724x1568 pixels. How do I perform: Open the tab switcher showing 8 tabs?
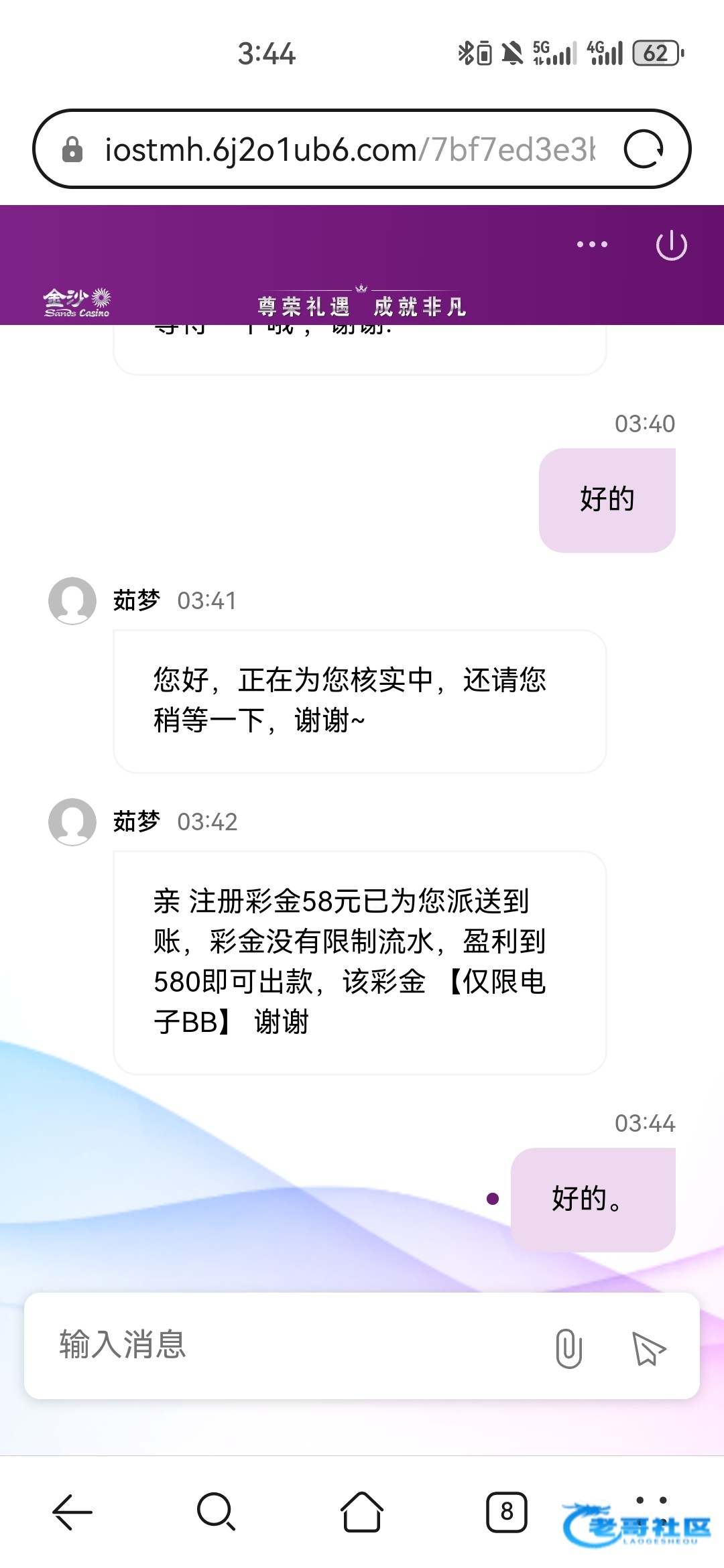click(x=507, y=1512)
